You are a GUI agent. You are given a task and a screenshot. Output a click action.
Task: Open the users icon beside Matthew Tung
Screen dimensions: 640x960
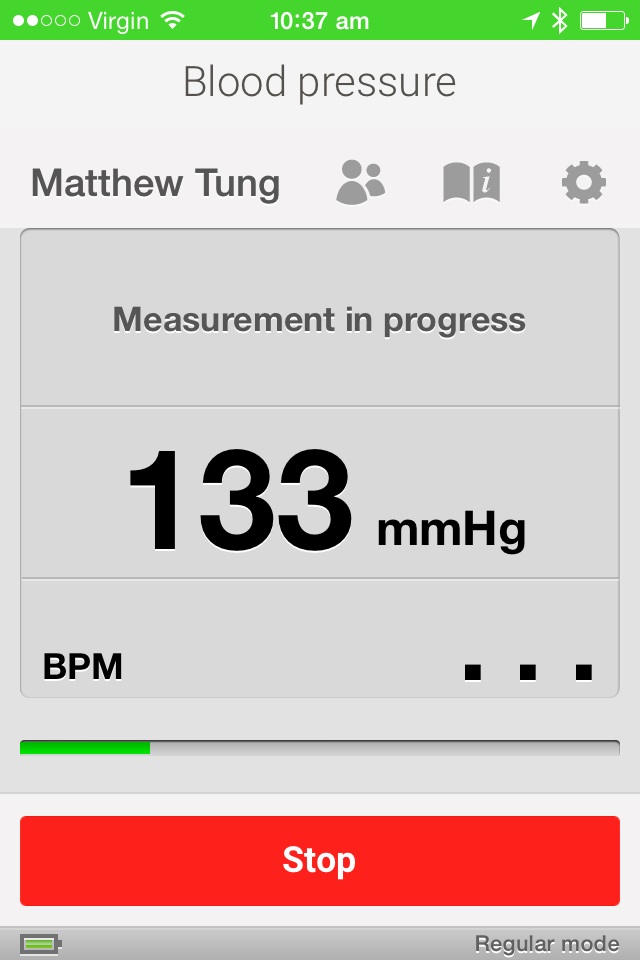(361, 183)
